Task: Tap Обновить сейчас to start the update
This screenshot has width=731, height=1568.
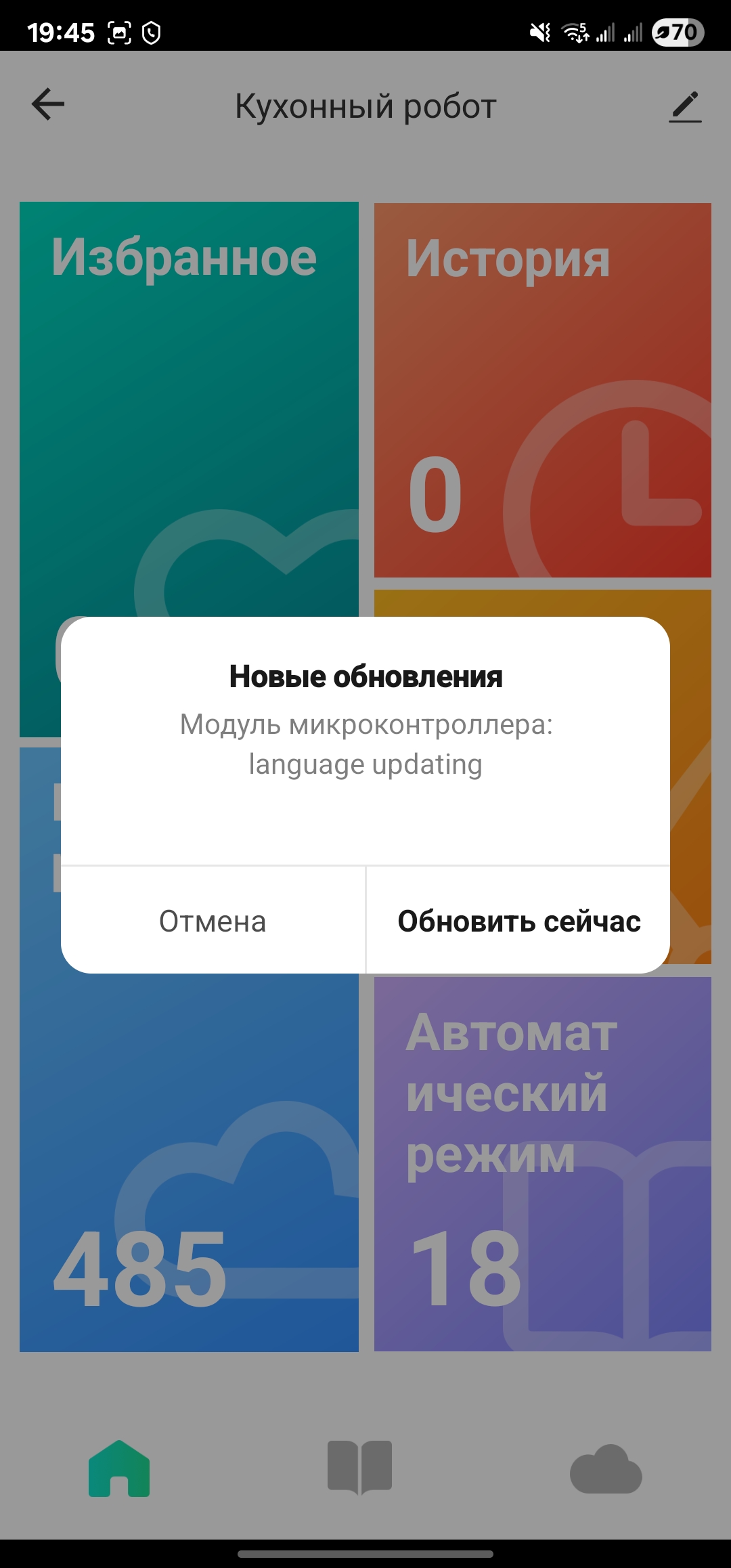Action: click(x=518, y=921)
